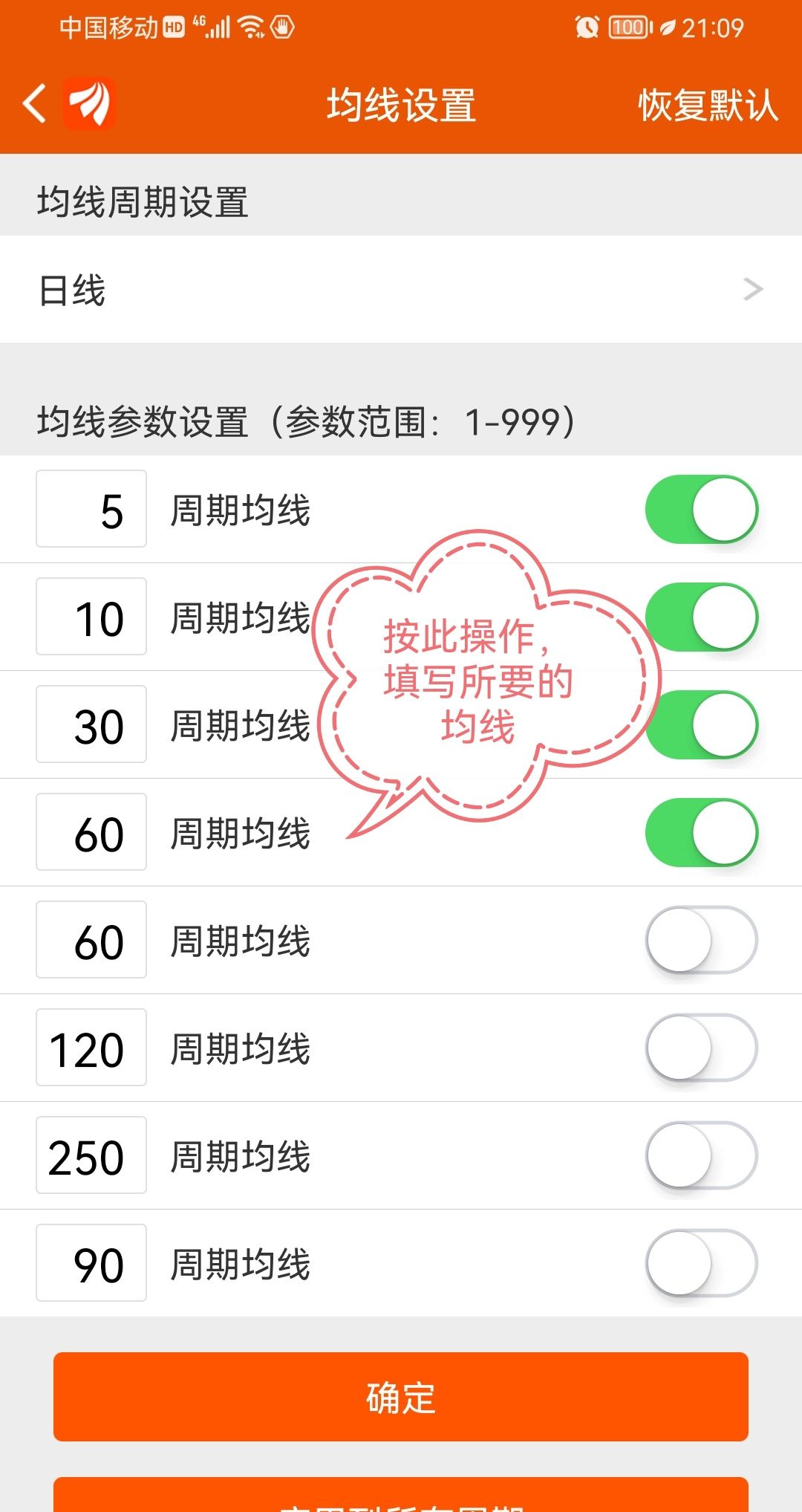Turn on the 120 周期均线 toggle
The height and width of the screenshot is (1512, 802).
(x=700, y=1048)
